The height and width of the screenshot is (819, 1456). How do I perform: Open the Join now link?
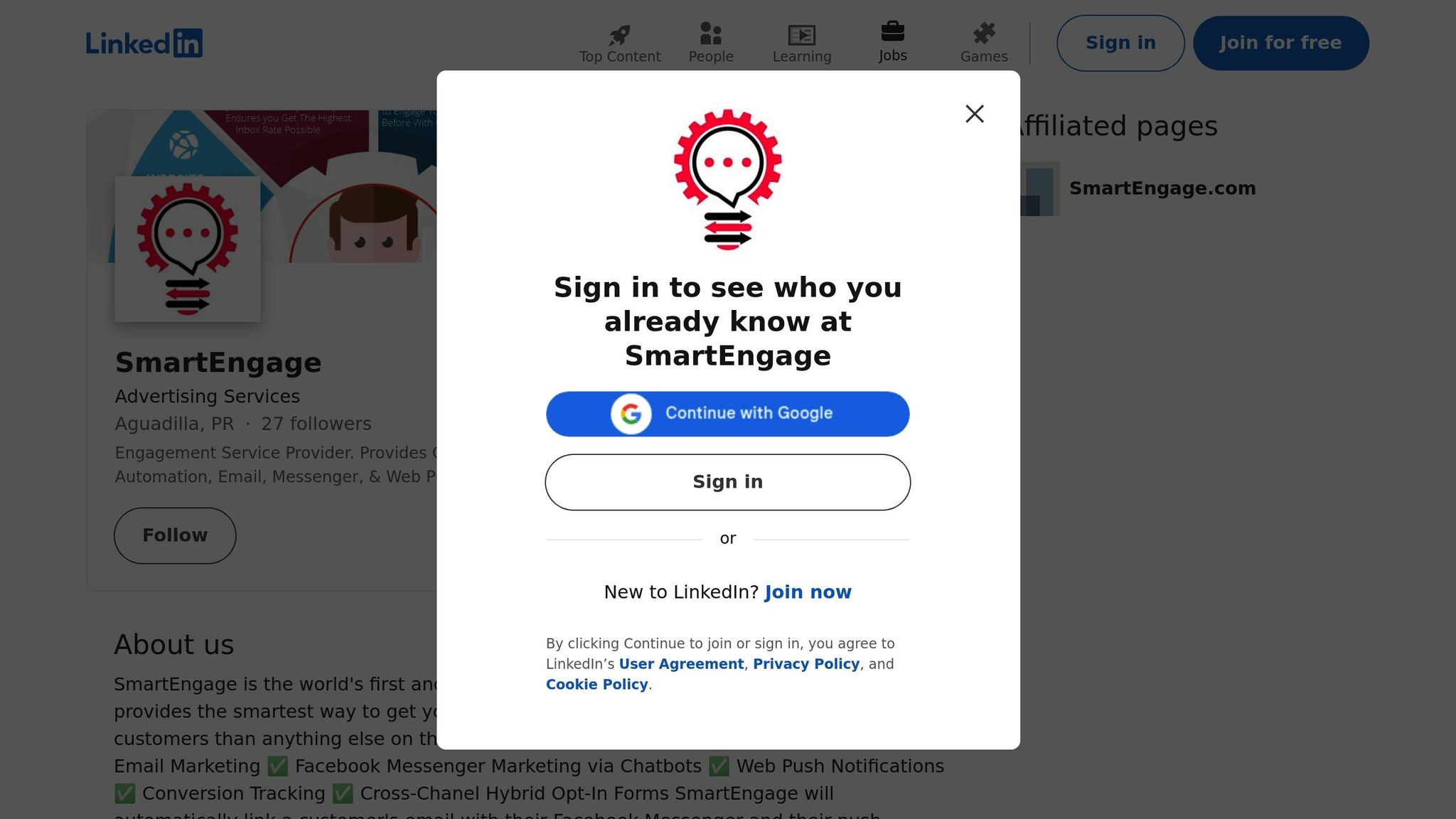click(x=808, y=592)
